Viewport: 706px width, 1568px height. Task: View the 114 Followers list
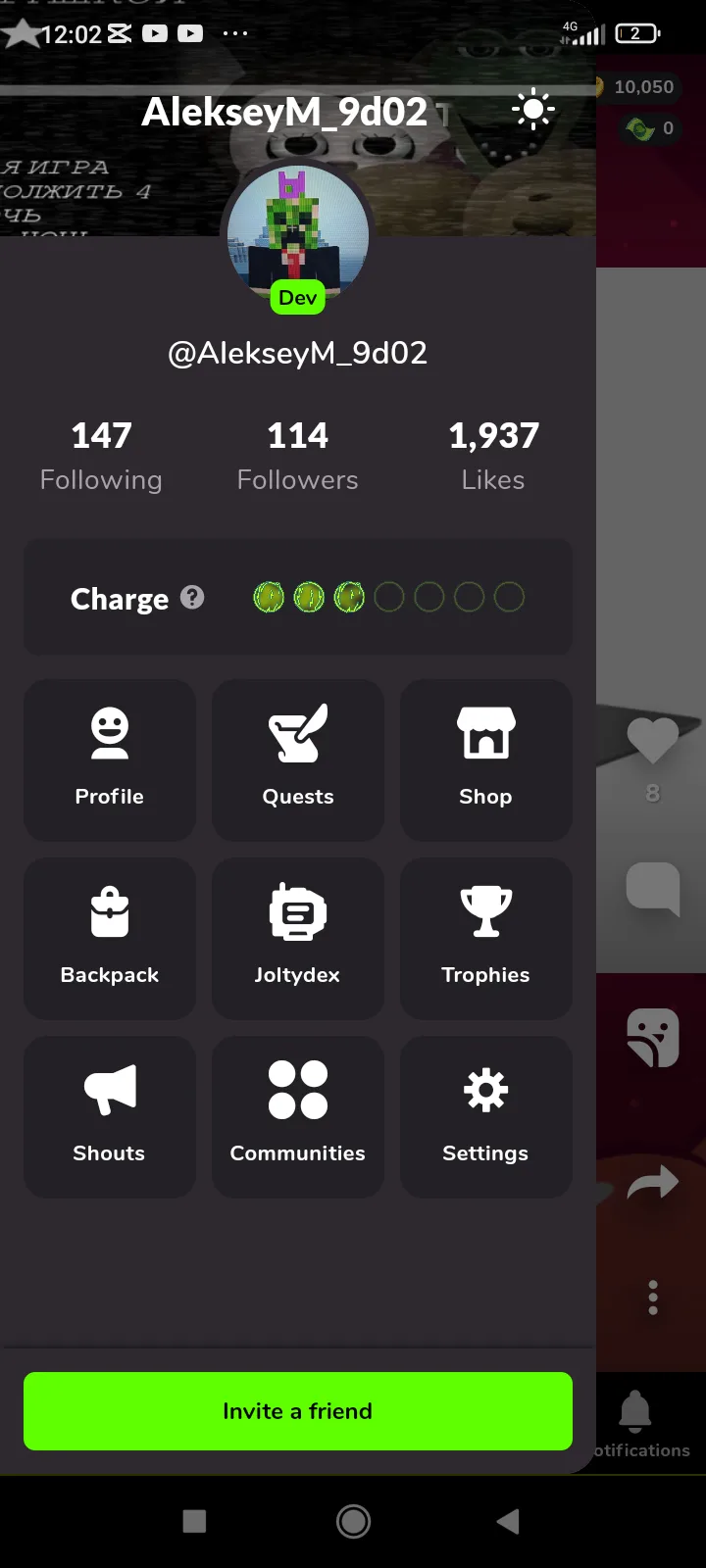pos(298,456)
